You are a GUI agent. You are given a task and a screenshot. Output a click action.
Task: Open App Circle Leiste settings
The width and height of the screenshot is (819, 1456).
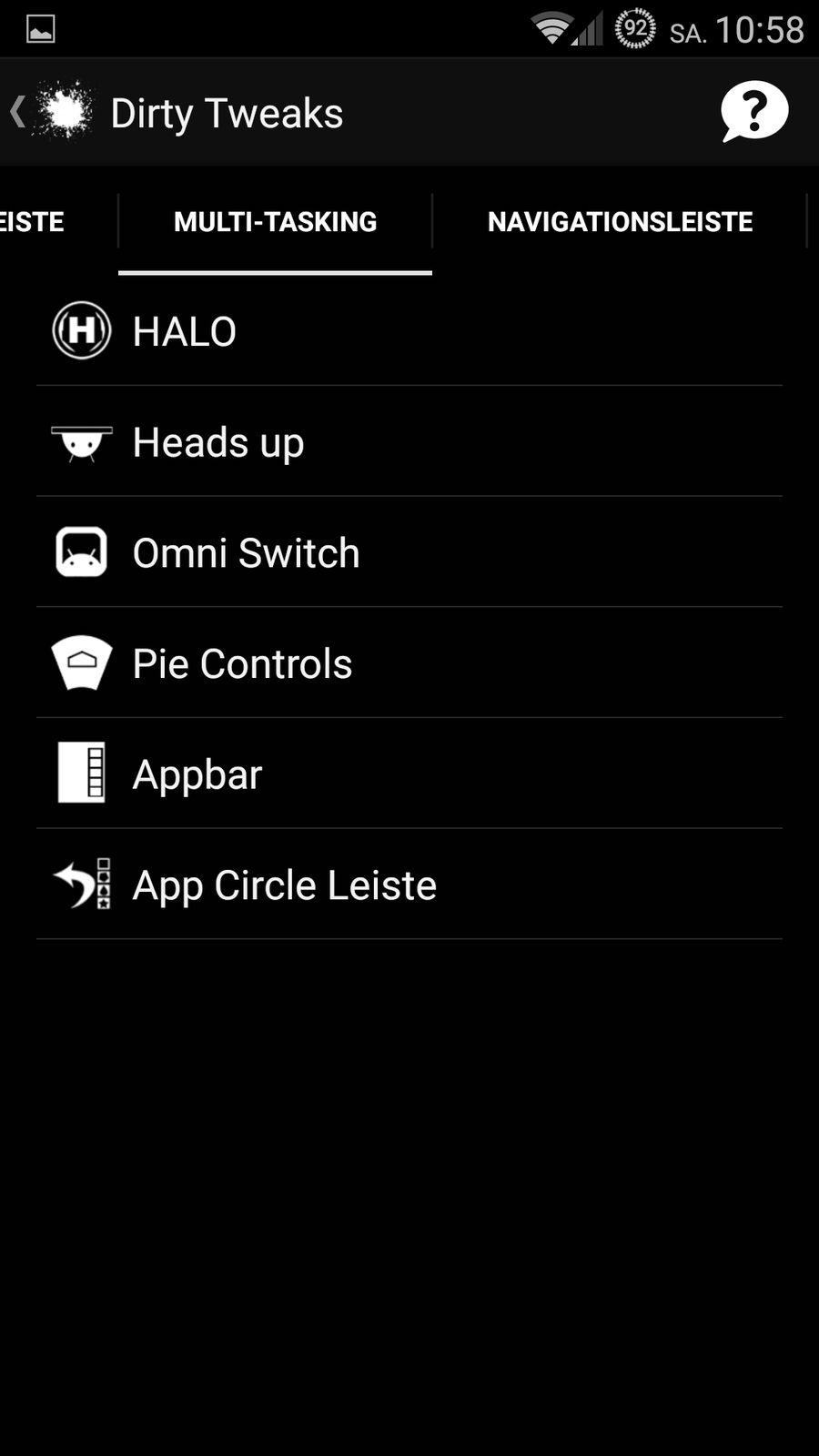(x=409, y=885)
